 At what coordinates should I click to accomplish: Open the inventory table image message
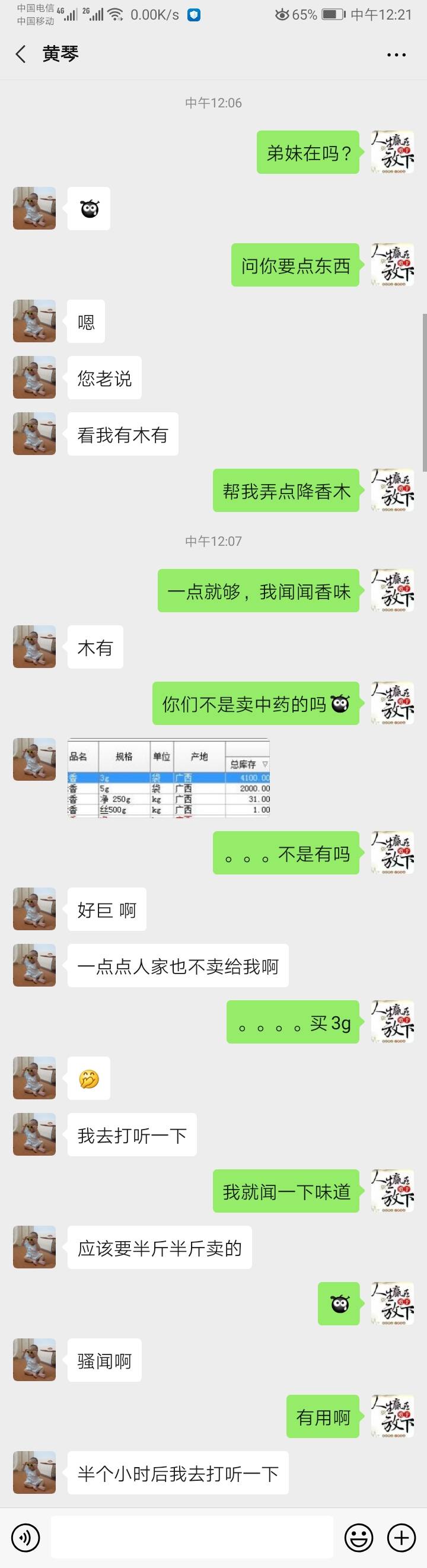168,778
